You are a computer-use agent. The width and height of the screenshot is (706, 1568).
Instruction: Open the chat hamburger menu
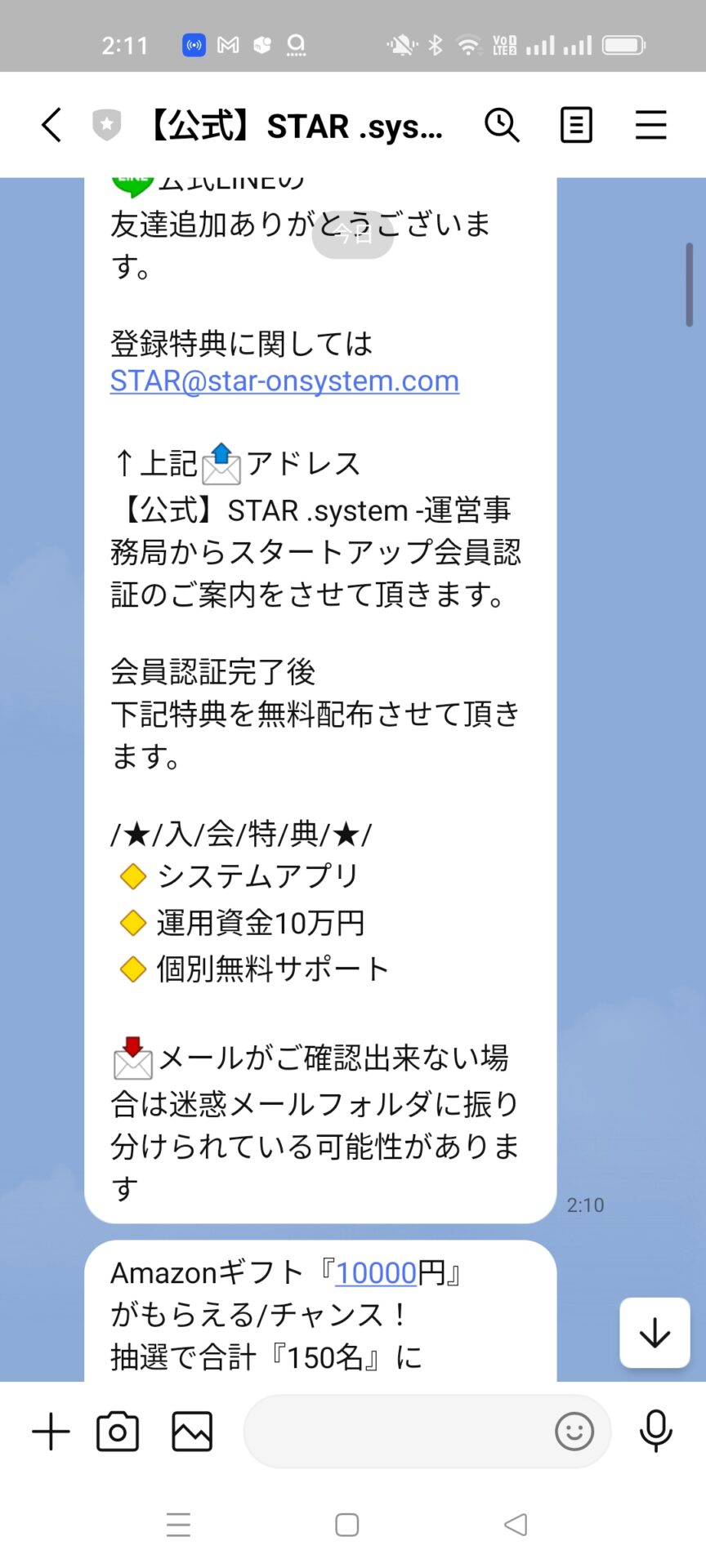click(651, 126)
